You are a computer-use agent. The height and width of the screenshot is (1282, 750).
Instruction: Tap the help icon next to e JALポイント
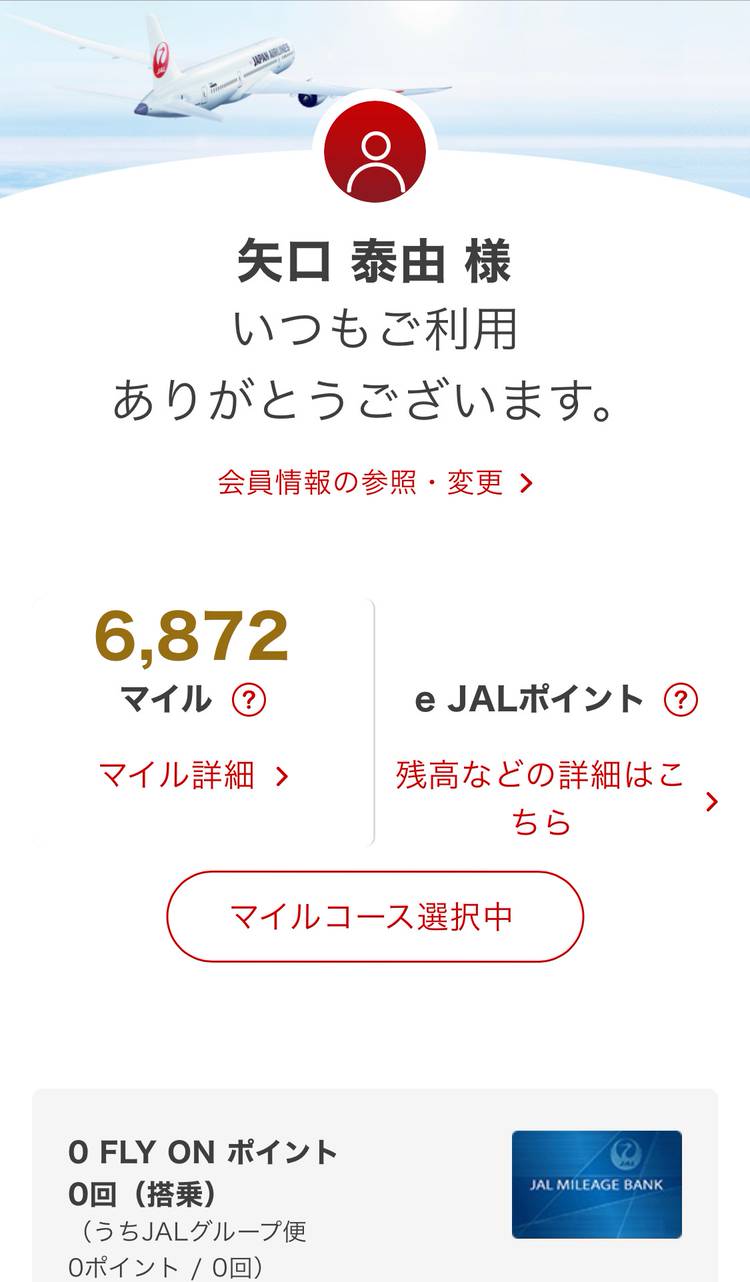tap(680, 700)
